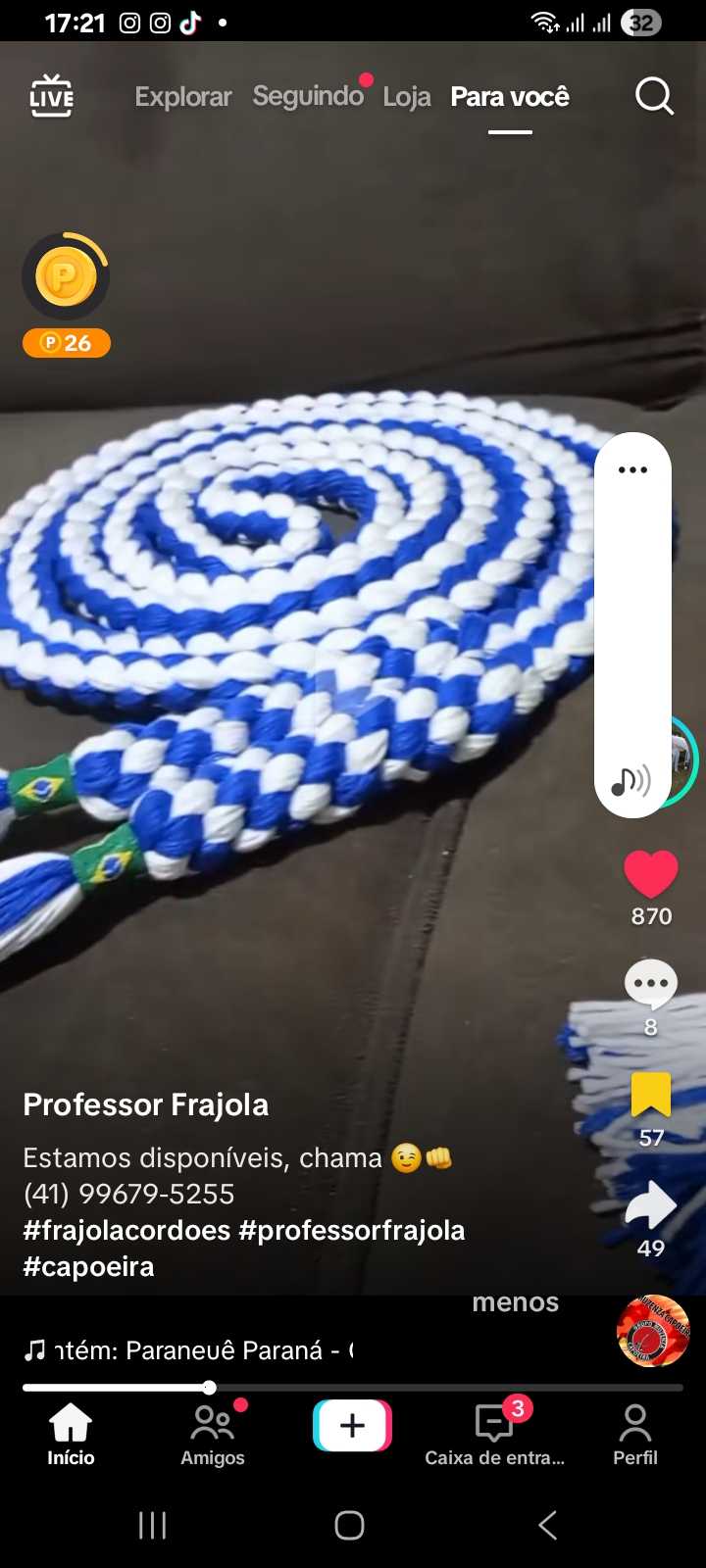Tap the speaker sound icon

pos(630,781)
